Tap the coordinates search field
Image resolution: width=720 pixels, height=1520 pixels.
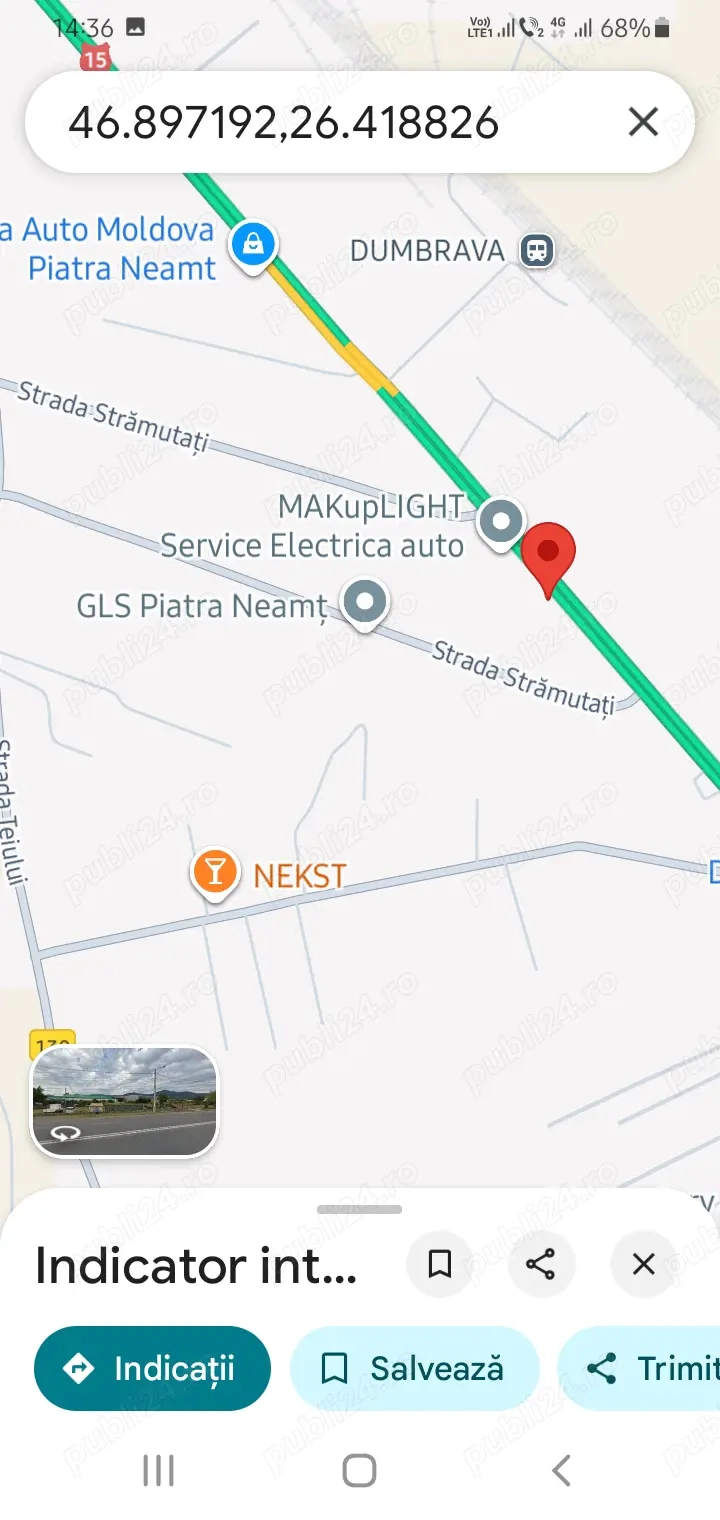click(x=300, y=123)
